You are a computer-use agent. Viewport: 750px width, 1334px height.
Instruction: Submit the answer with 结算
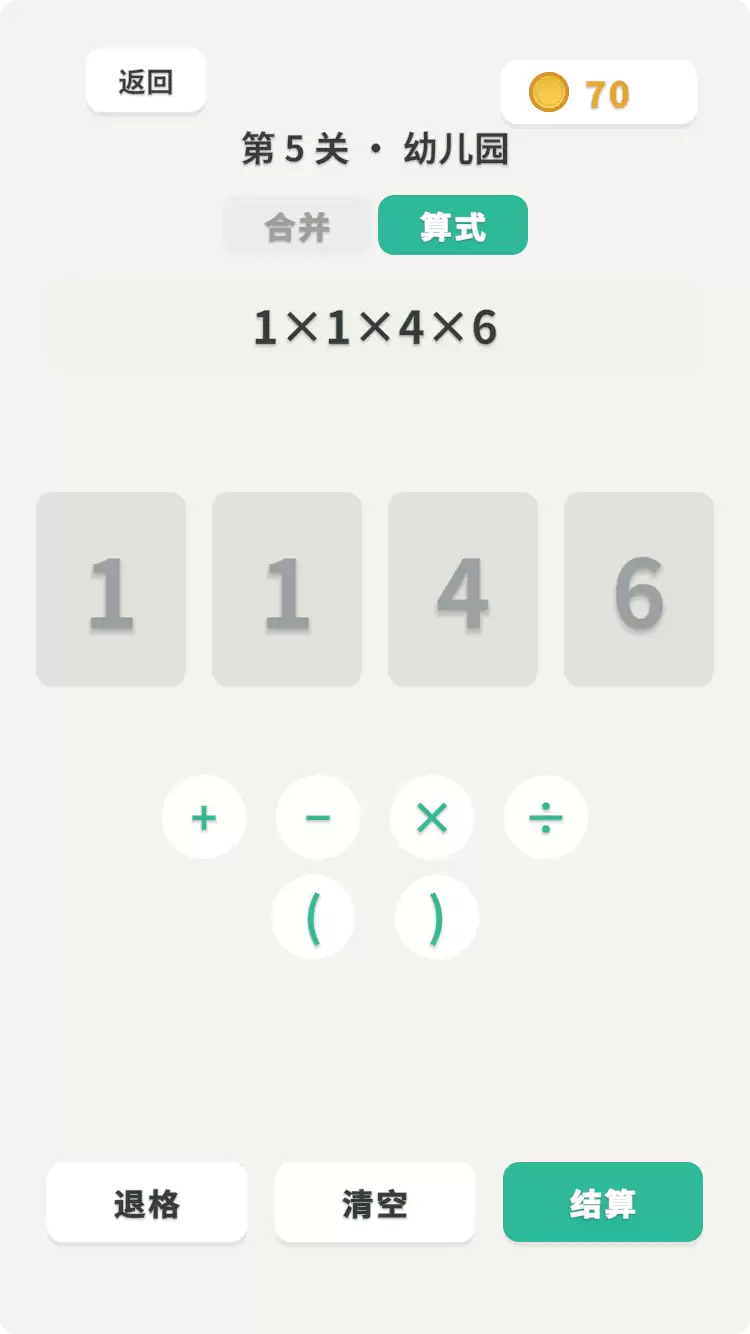coord(603,1203)
